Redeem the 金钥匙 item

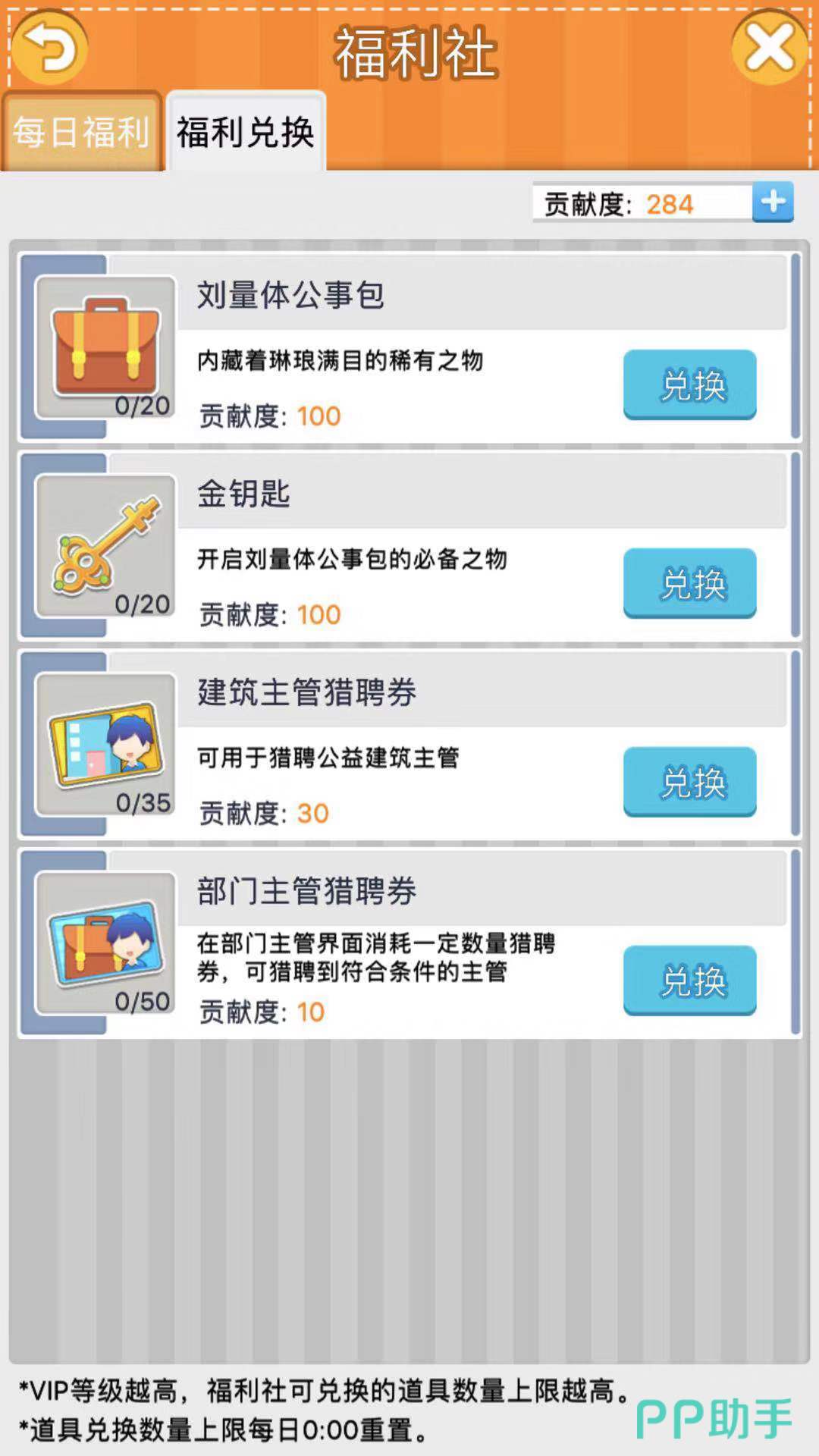pos(689,583)
